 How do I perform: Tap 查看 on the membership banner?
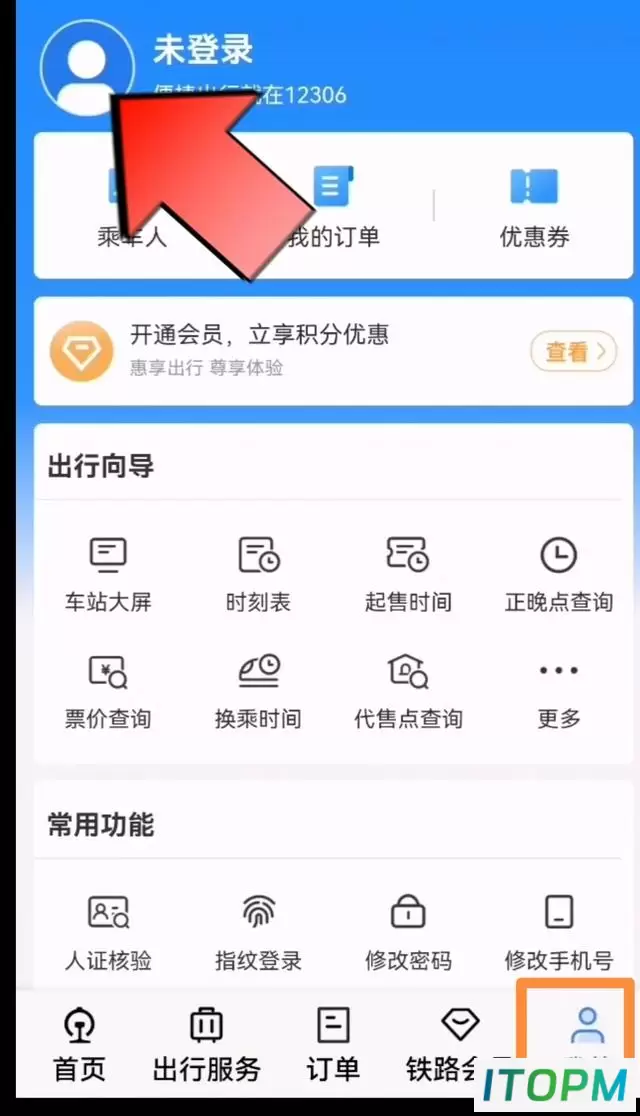[x=574, y=352]
